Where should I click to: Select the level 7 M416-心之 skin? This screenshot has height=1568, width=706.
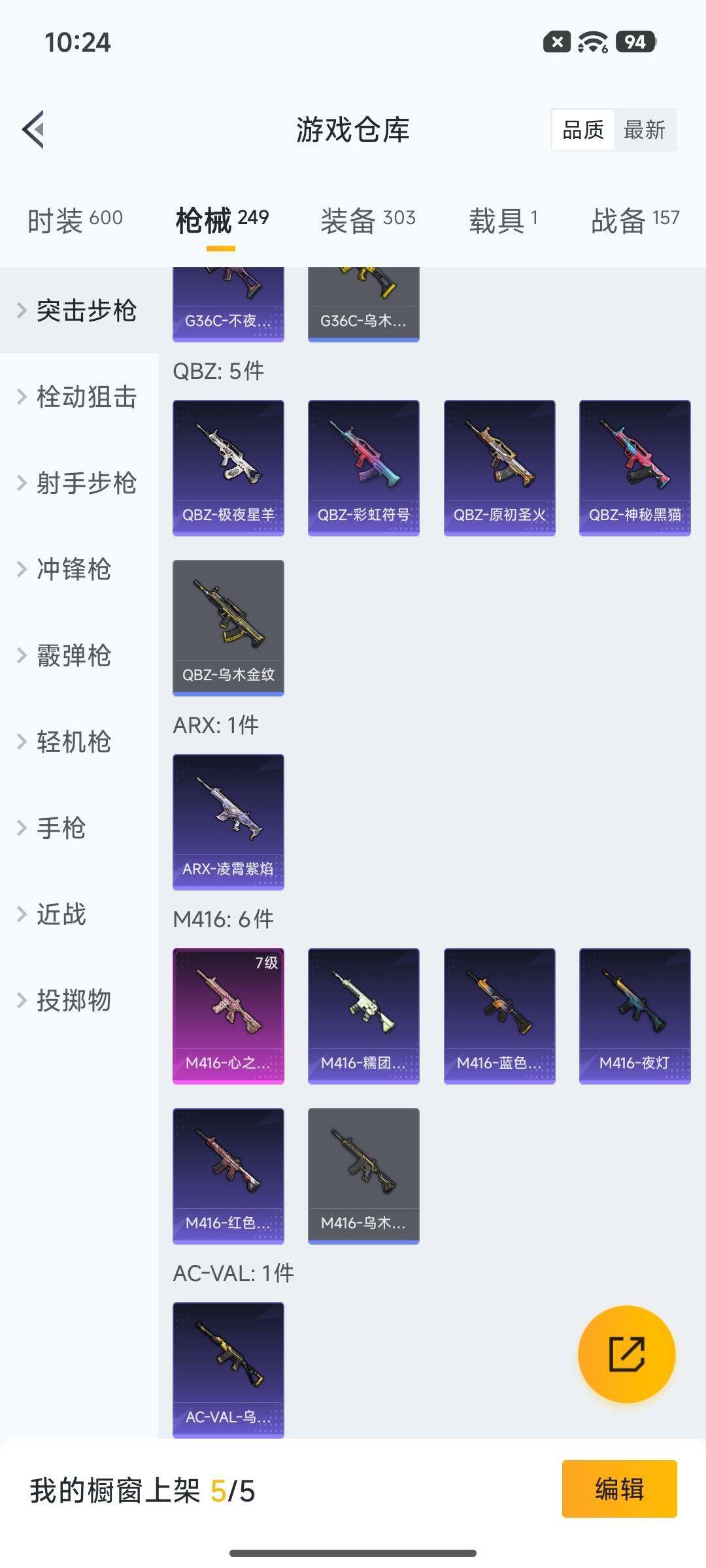tap(228, 1016)
